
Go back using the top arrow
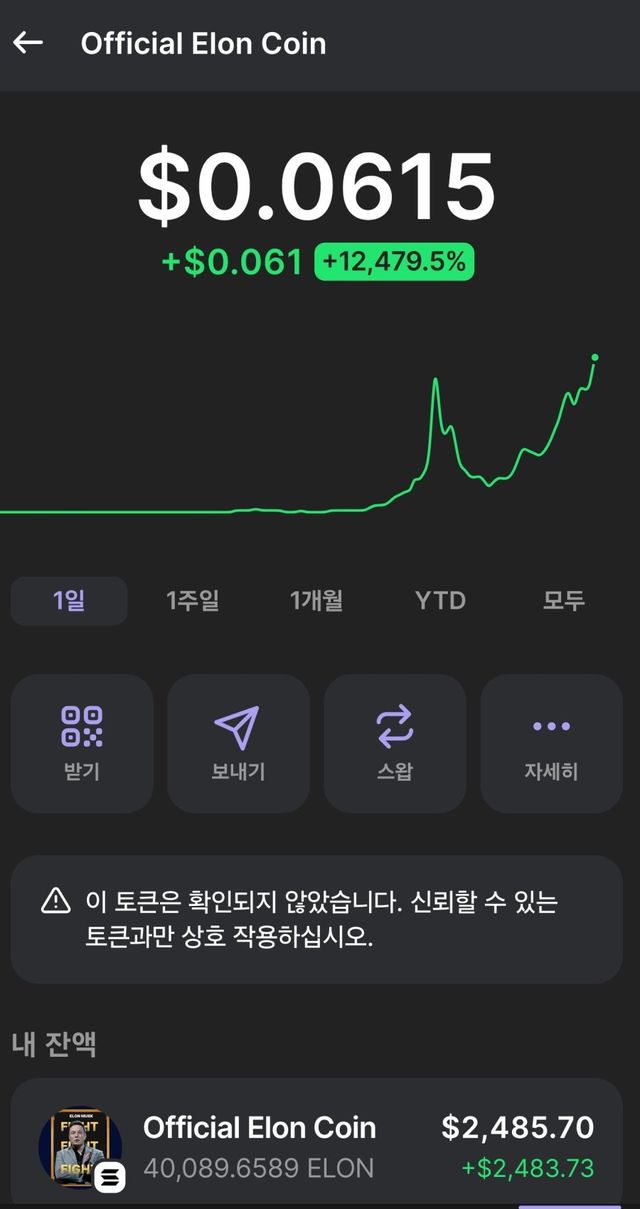pos(28,43)
